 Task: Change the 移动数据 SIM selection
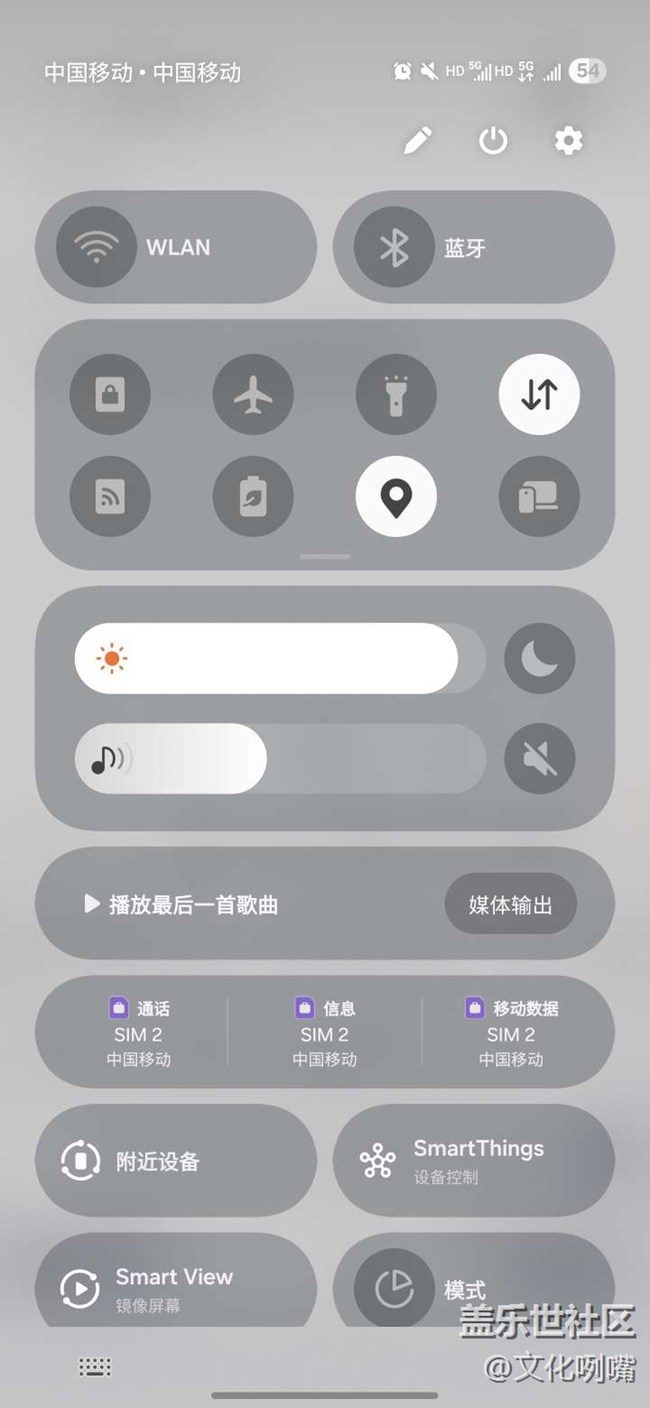pos(511,1034)
